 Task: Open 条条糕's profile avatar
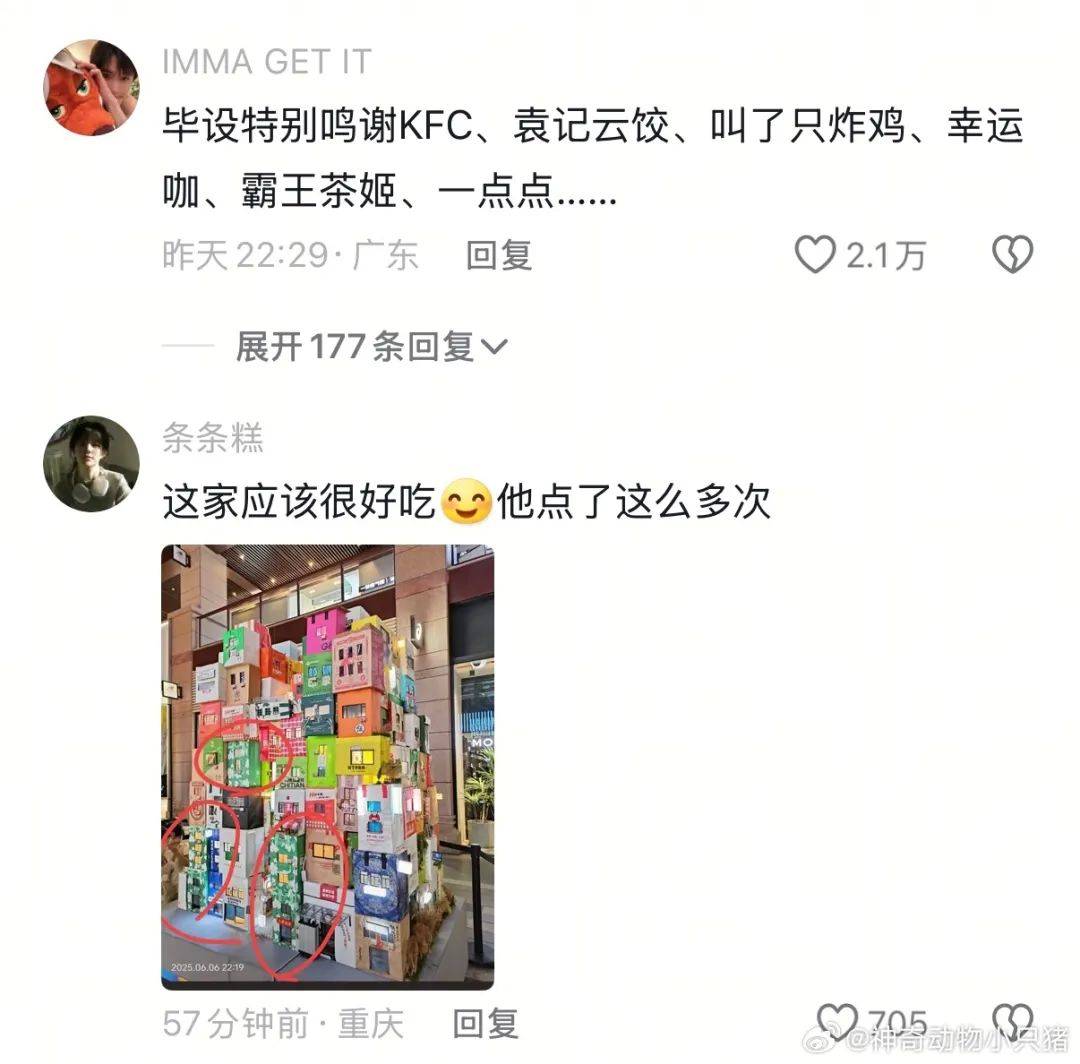pyautogui.click(x=91, y=463)
